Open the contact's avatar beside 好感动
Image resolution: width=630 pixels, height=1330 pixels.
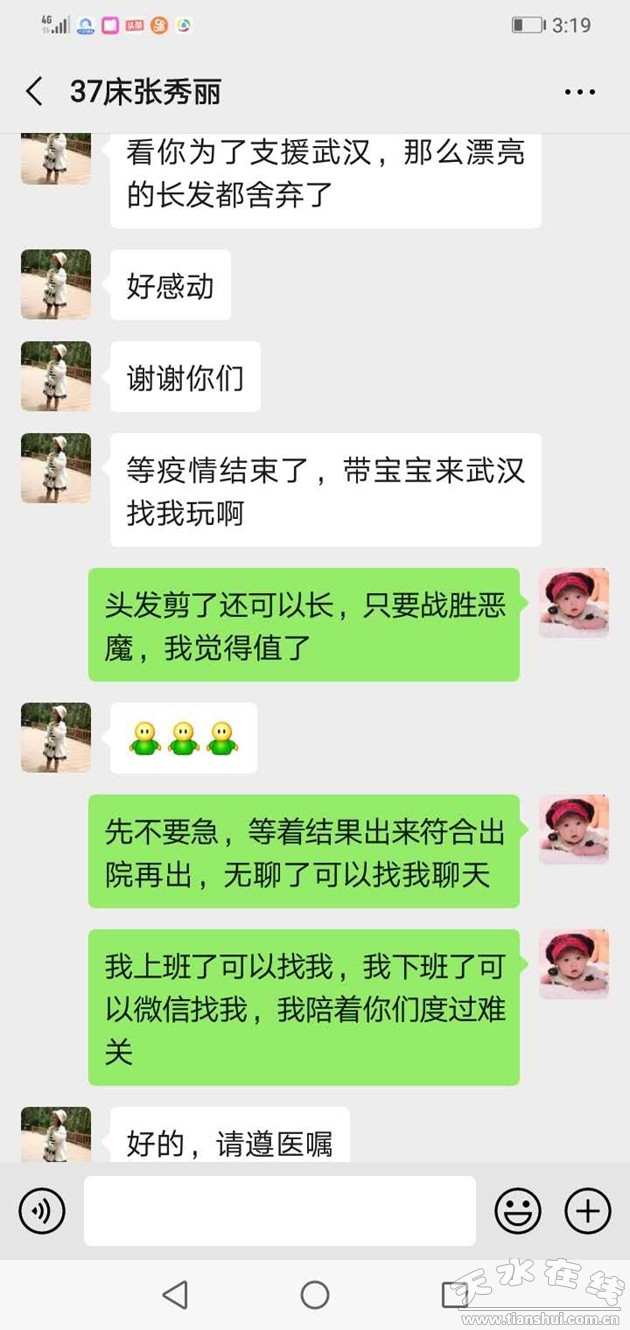[56, 285]
